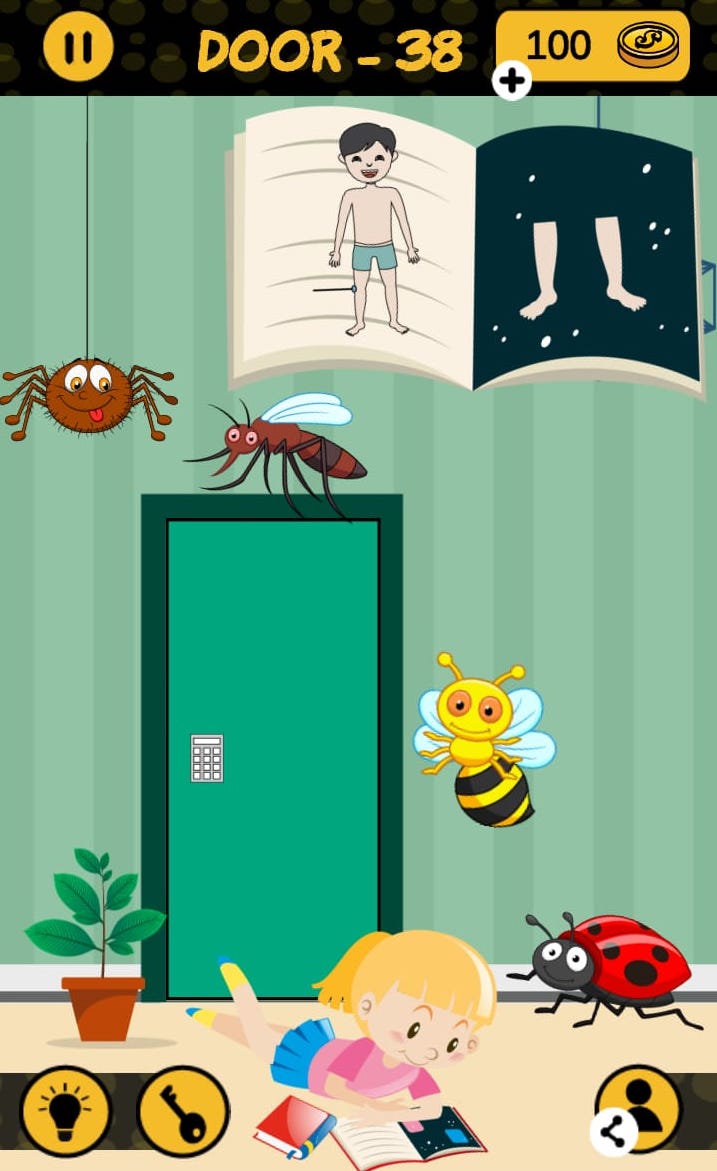Pause the game
This screenshot has height=1171, width=717.
point(78,46)
